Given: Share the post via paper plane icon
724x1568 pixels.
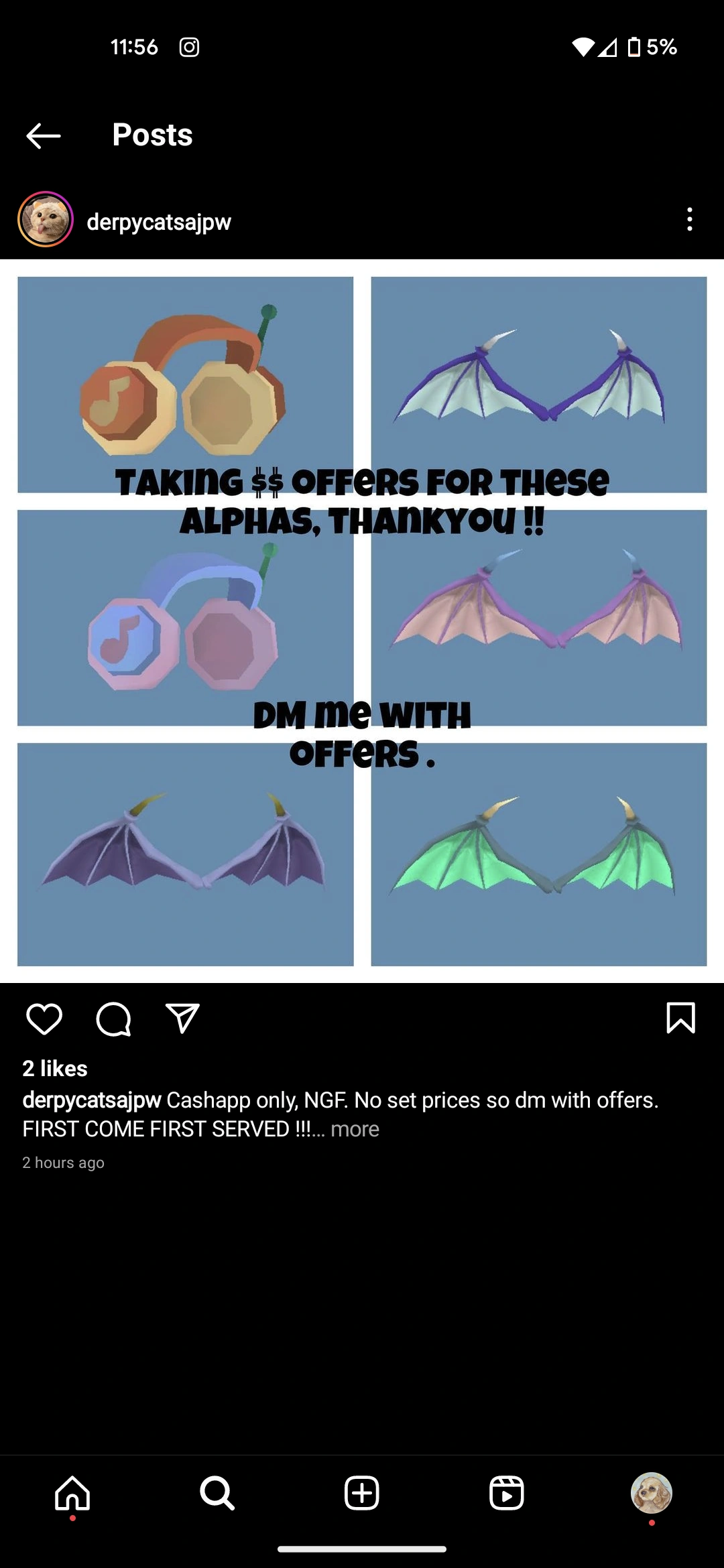Looking at the screenshot, I should [182, 1019].
